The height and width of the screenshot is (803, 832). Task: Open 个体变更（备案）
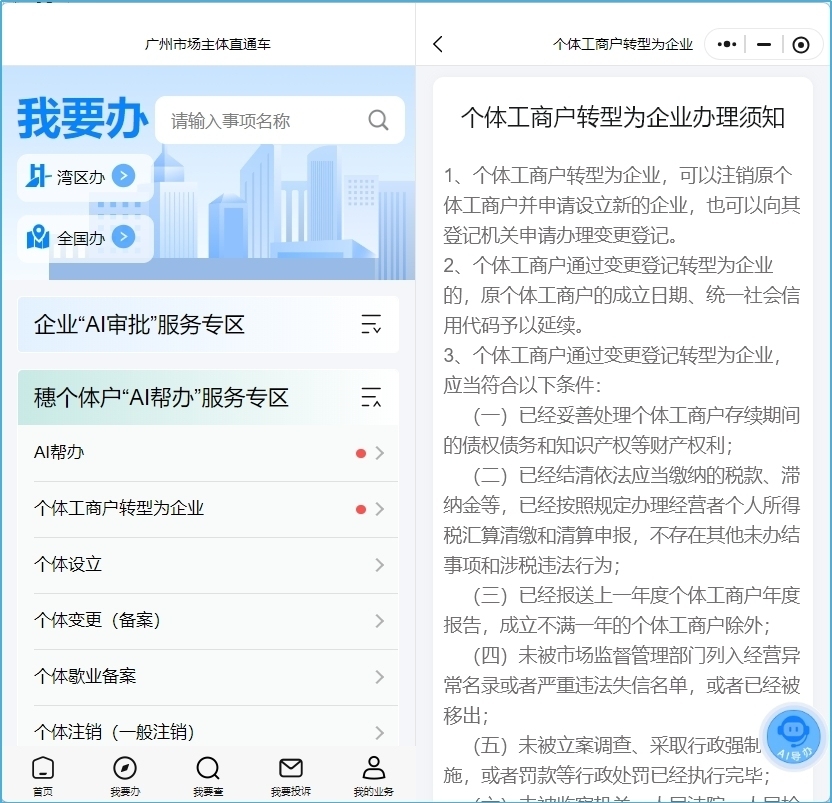click(x=208, y=620)
